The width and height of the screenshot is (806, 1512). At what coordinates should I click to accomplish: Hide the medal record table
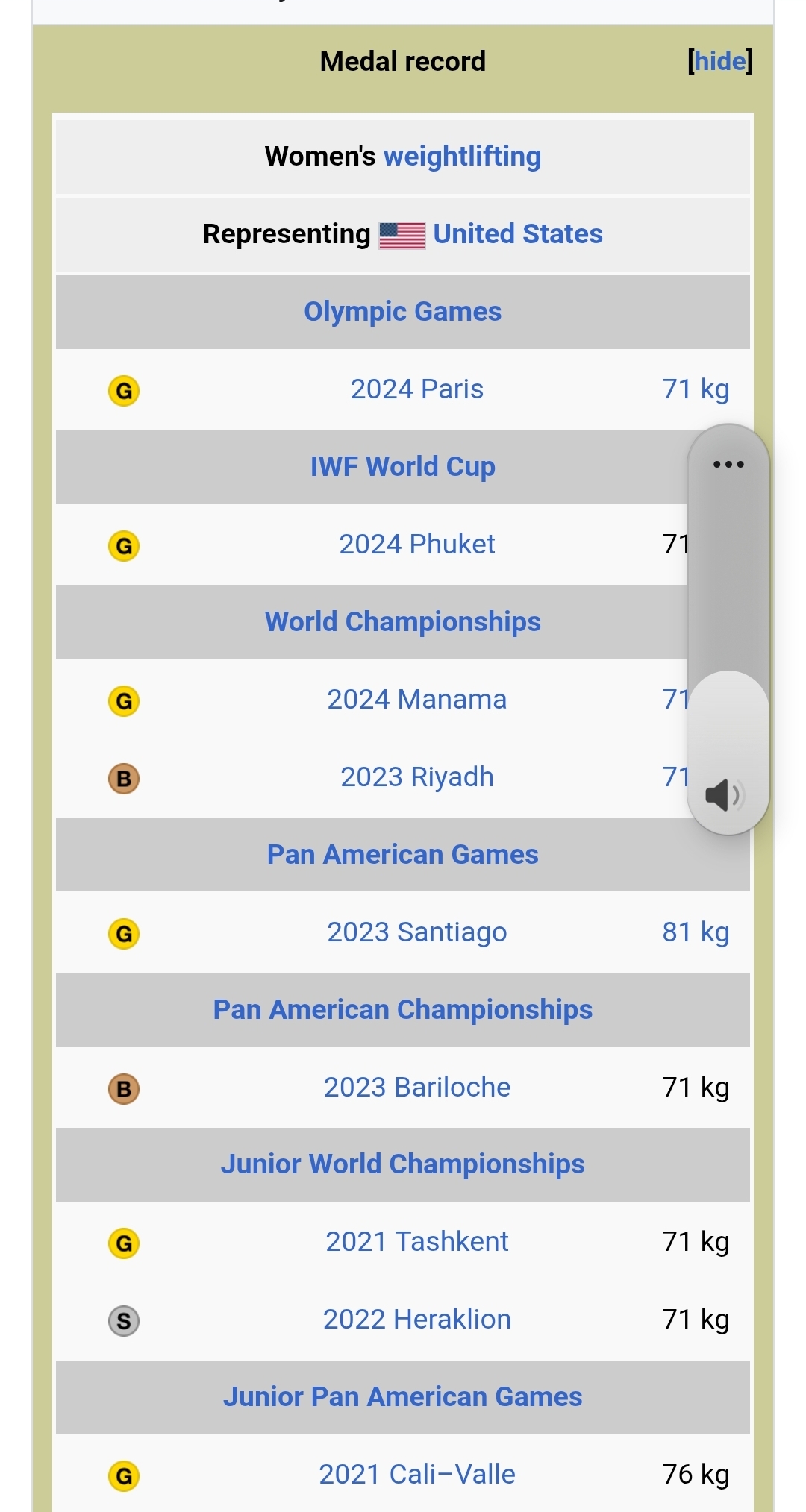tap(719, 61)
